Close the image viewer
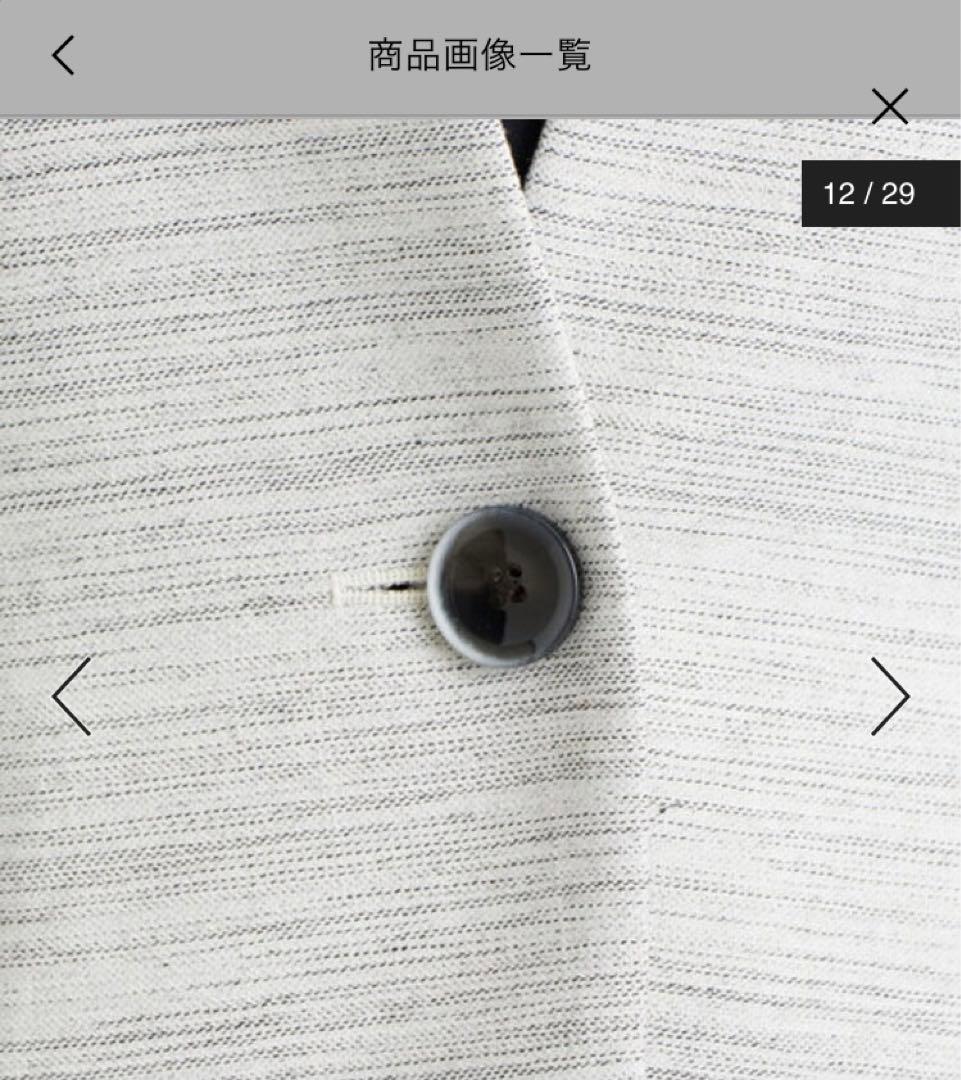961x1080 pixels. (889, 106)
